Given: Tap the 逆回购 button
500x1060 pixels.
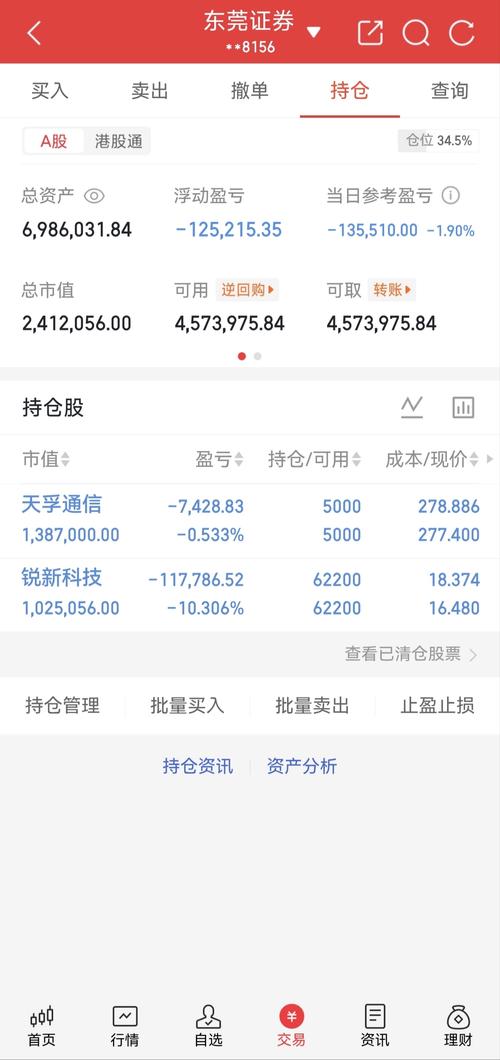Looking at the screenshot, I should (247, 290).
